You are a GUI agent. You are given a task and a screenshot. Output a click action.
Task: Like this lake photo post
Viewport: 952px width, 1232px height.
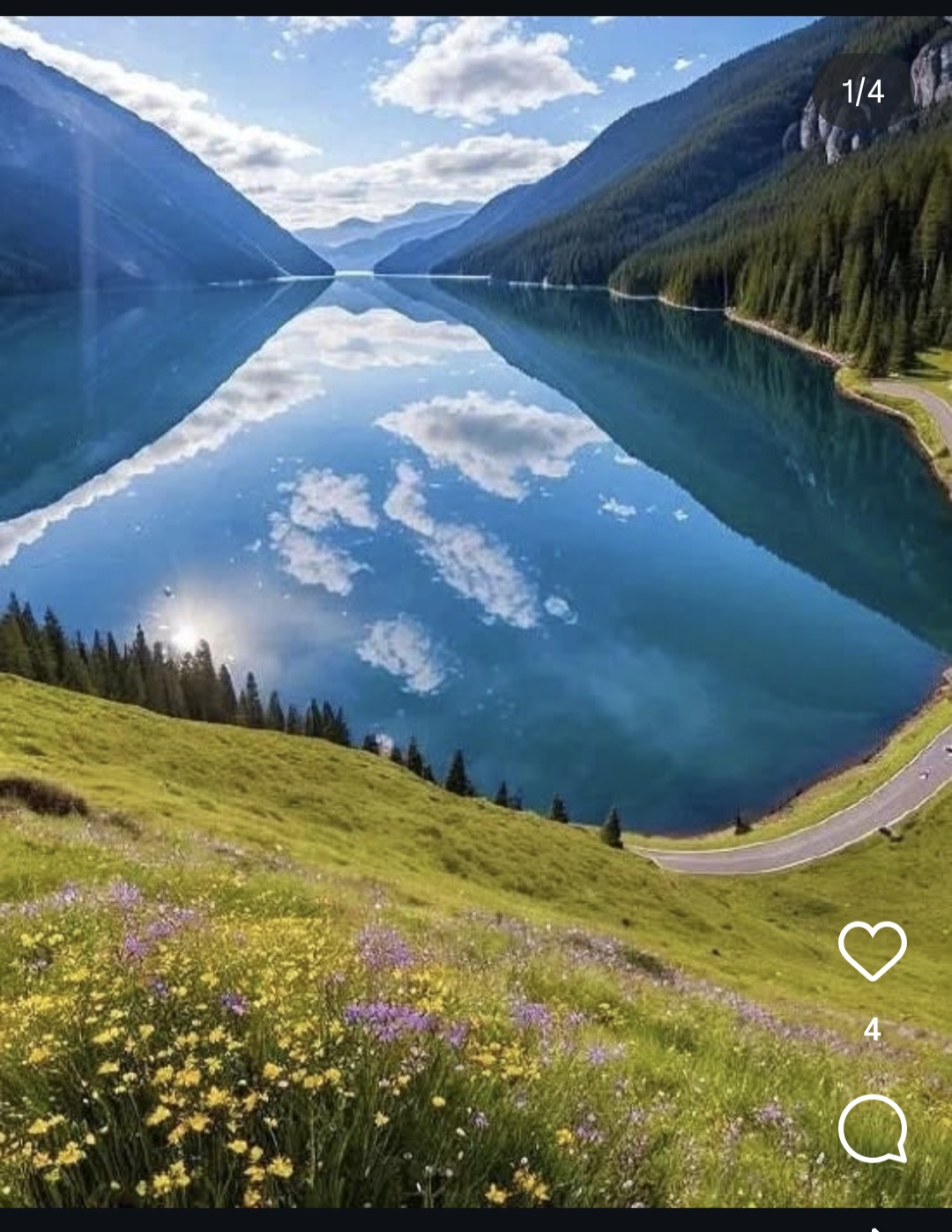872,950
